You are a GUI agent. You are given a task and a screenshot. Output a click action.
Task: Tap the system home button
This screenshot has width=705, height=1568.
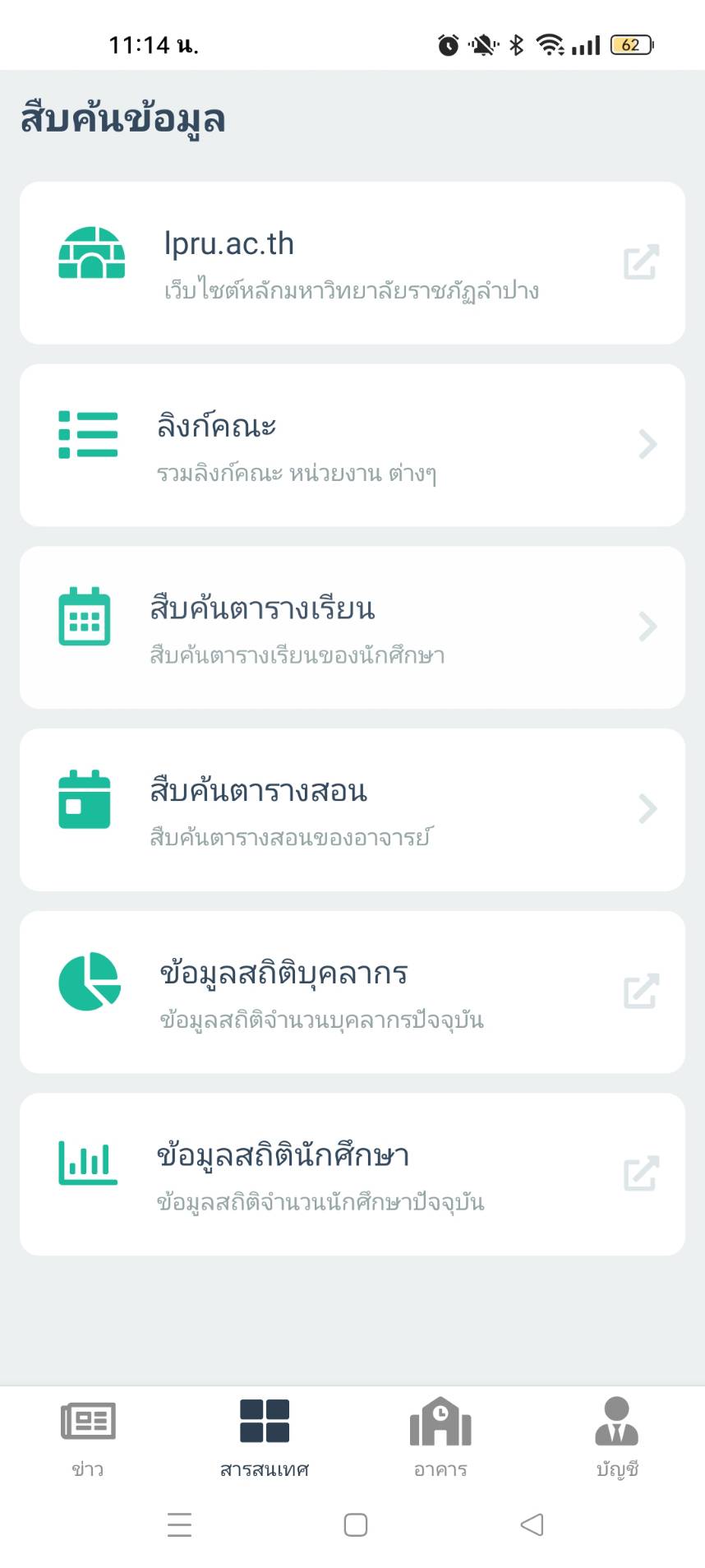[355, 1525]
